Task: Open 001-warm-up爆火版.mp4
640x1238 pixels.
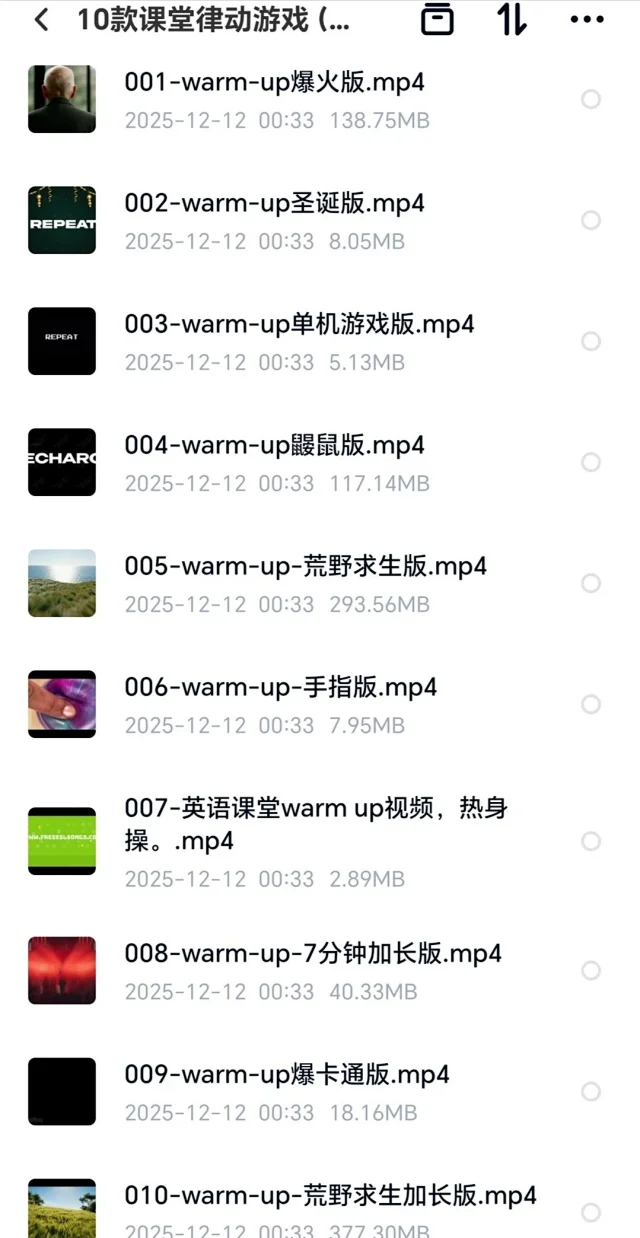Action: coord(274,83)
